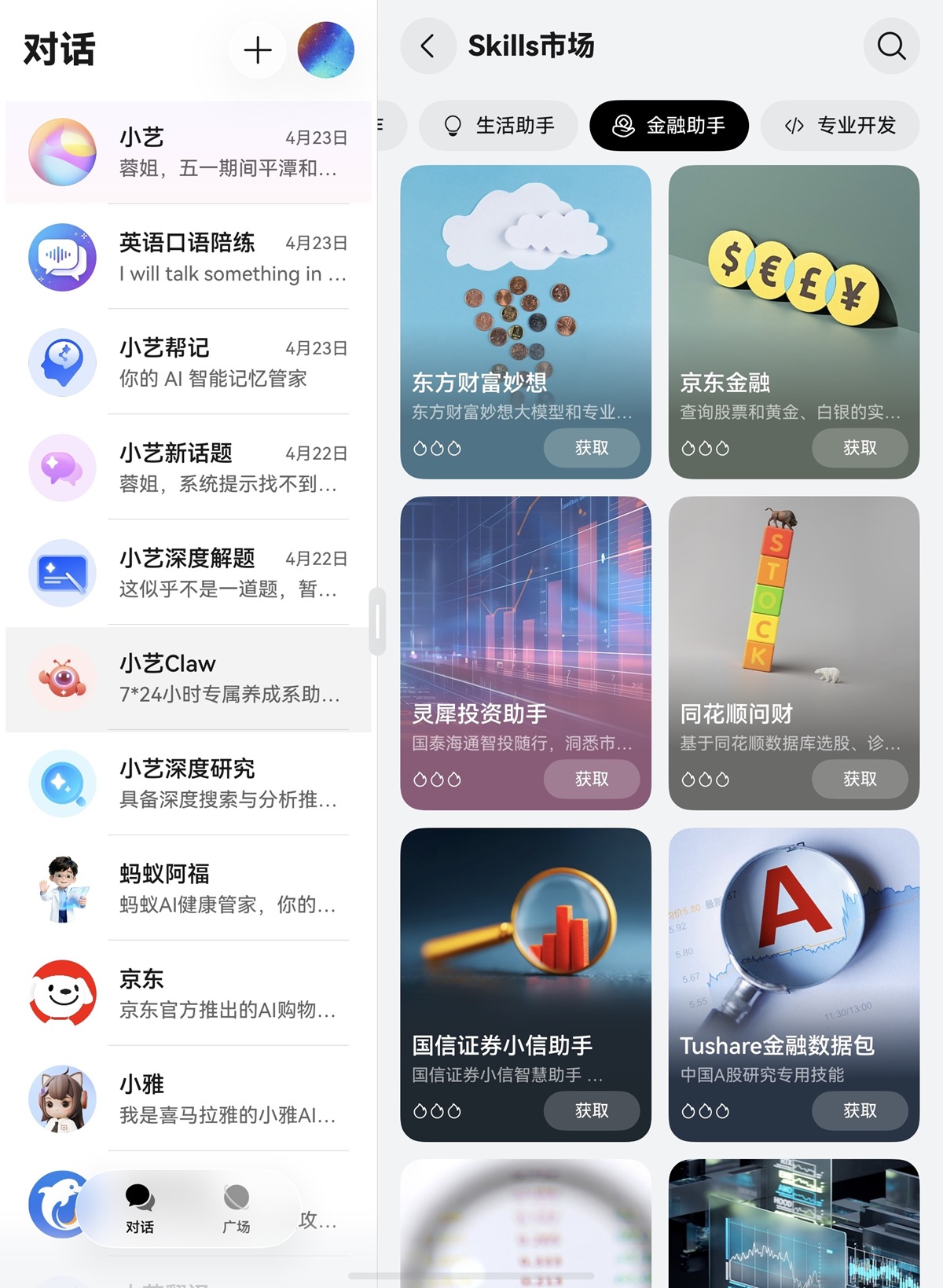The image size is (943, 1288).
Task: Toggle the 金融助手 filter off
Action: pos(670,125)
